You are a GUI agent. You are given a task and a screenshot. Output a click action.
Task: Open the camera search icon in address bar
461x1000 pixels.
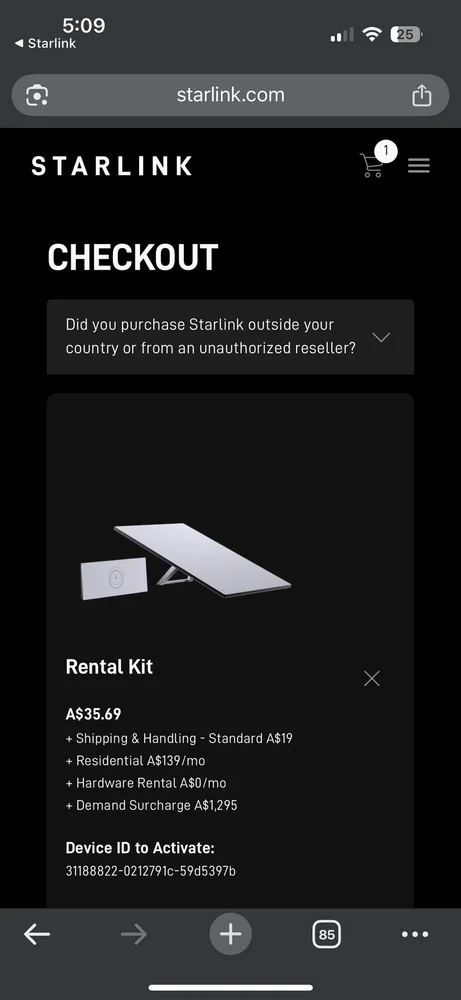coord(37,96)
